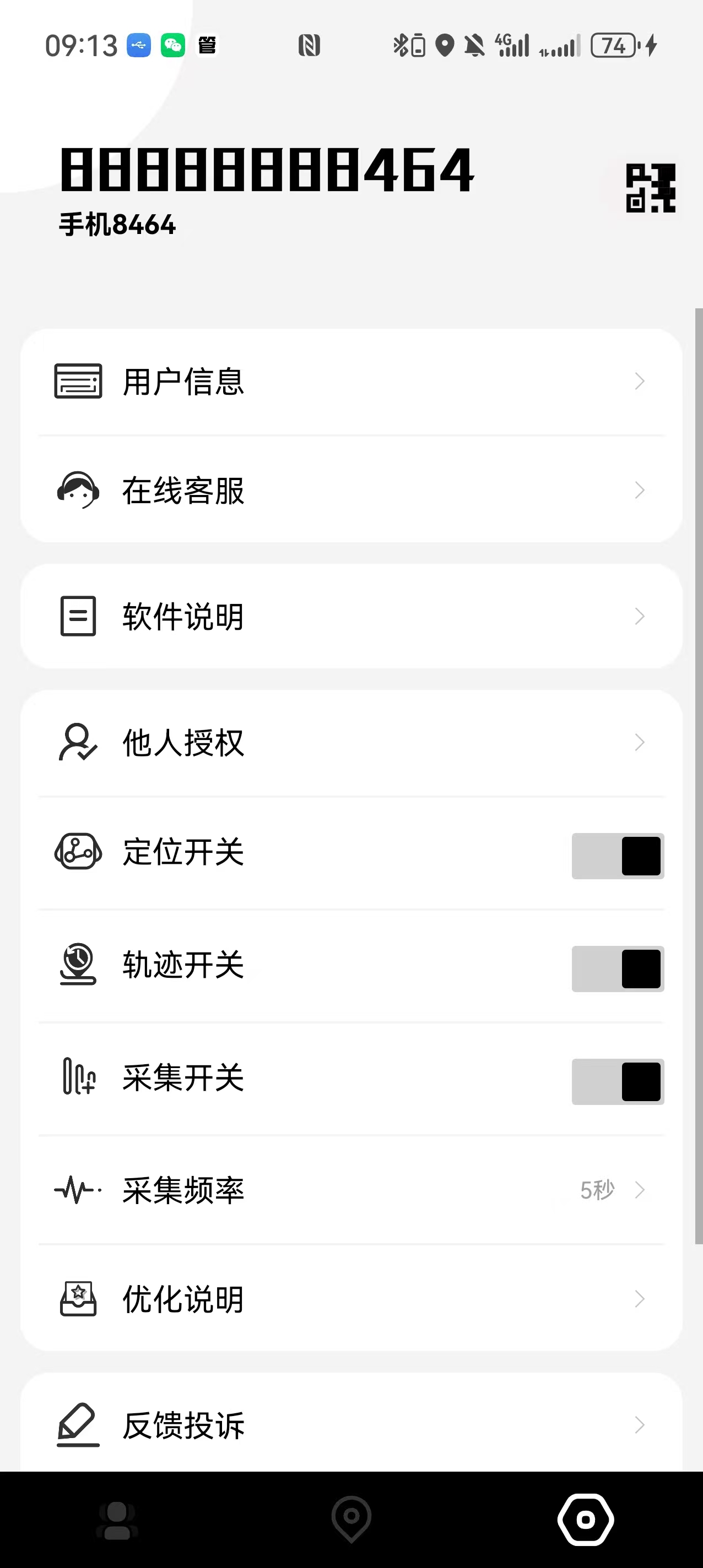Change 采集频率 from 5秒
The image size is (703, 1568).
(351, 1190)
